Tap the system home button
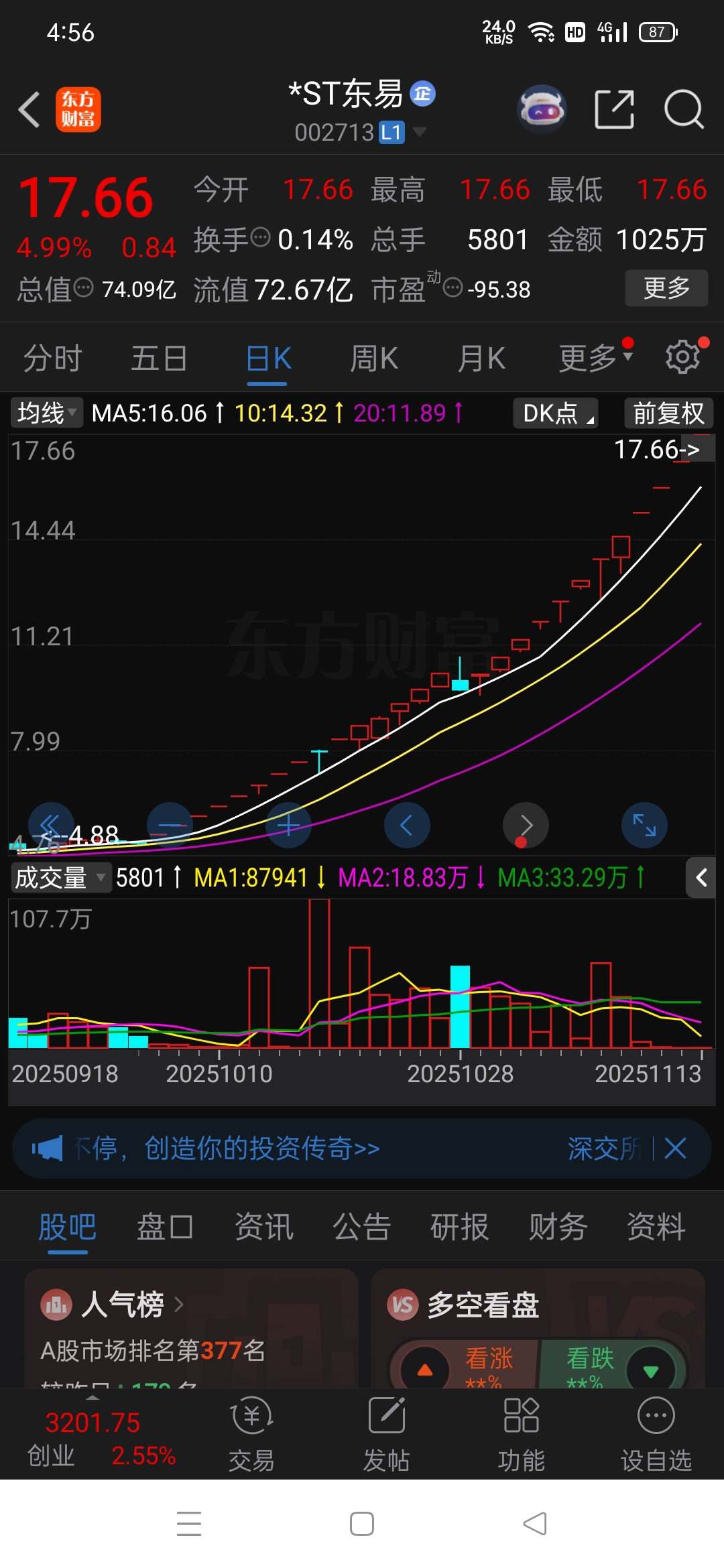Screen dimensions: 724x1568 click(362, 1524)
